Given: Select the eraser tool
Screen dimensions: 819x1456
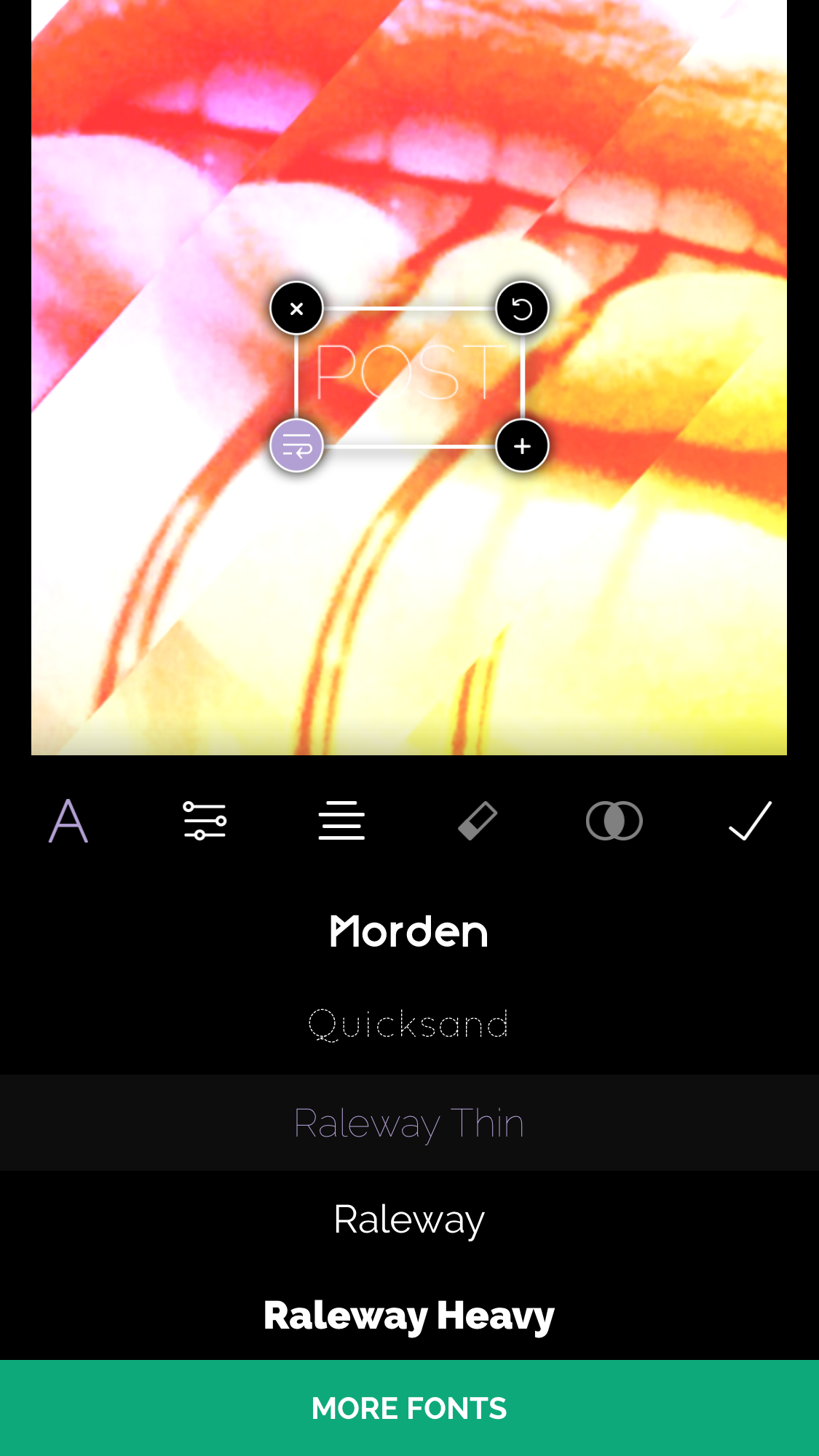Looking at the screenshot, I should (x=478, y=821).
